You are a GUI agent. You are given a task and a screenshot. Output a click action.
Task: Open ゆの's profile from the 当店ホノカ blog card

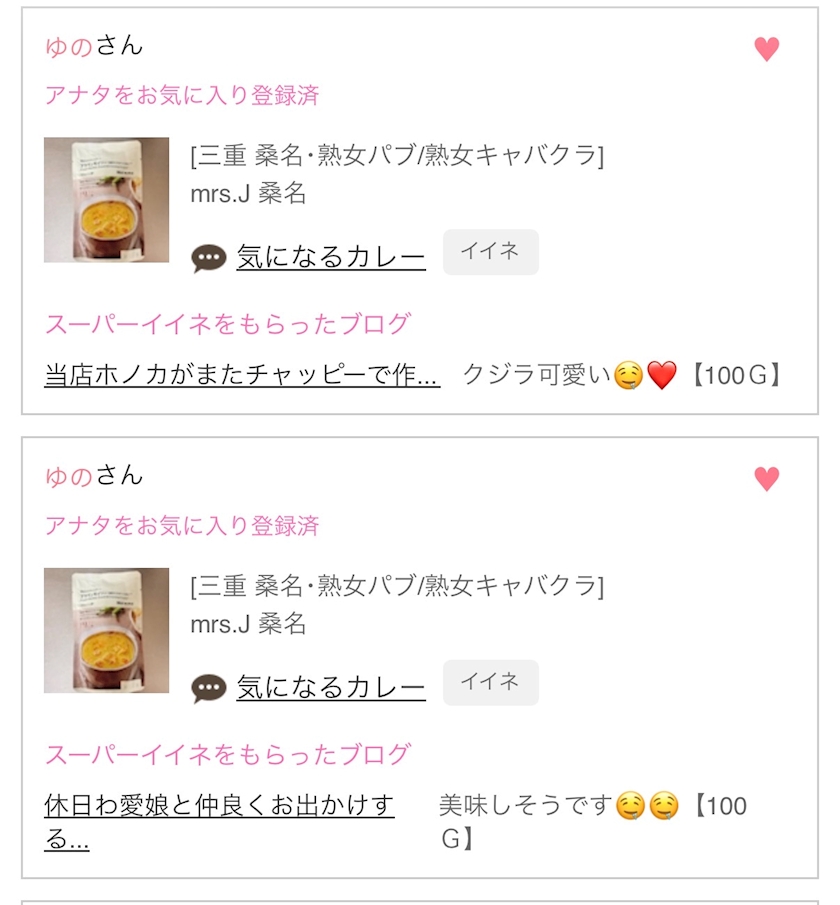pyautogui.click(x=69, y=46)
